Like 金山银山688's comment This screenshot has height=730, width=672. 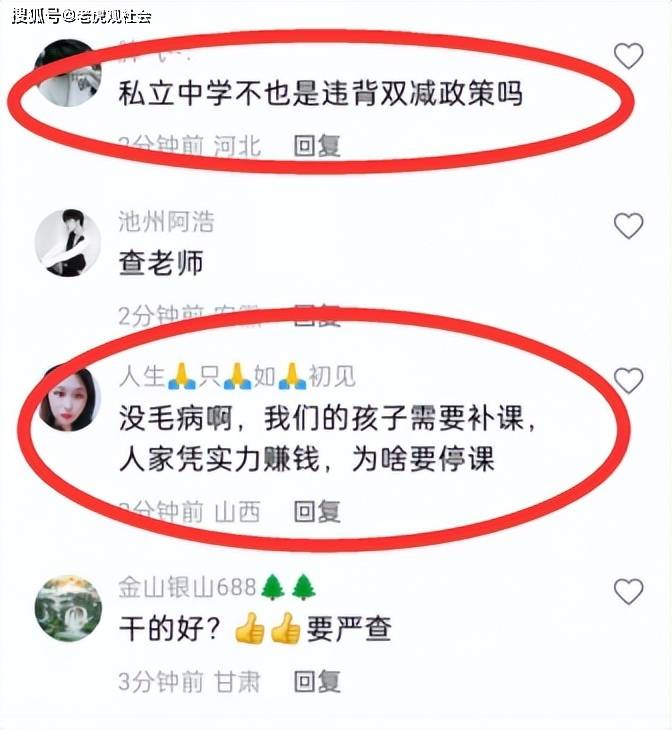(628, 592)
